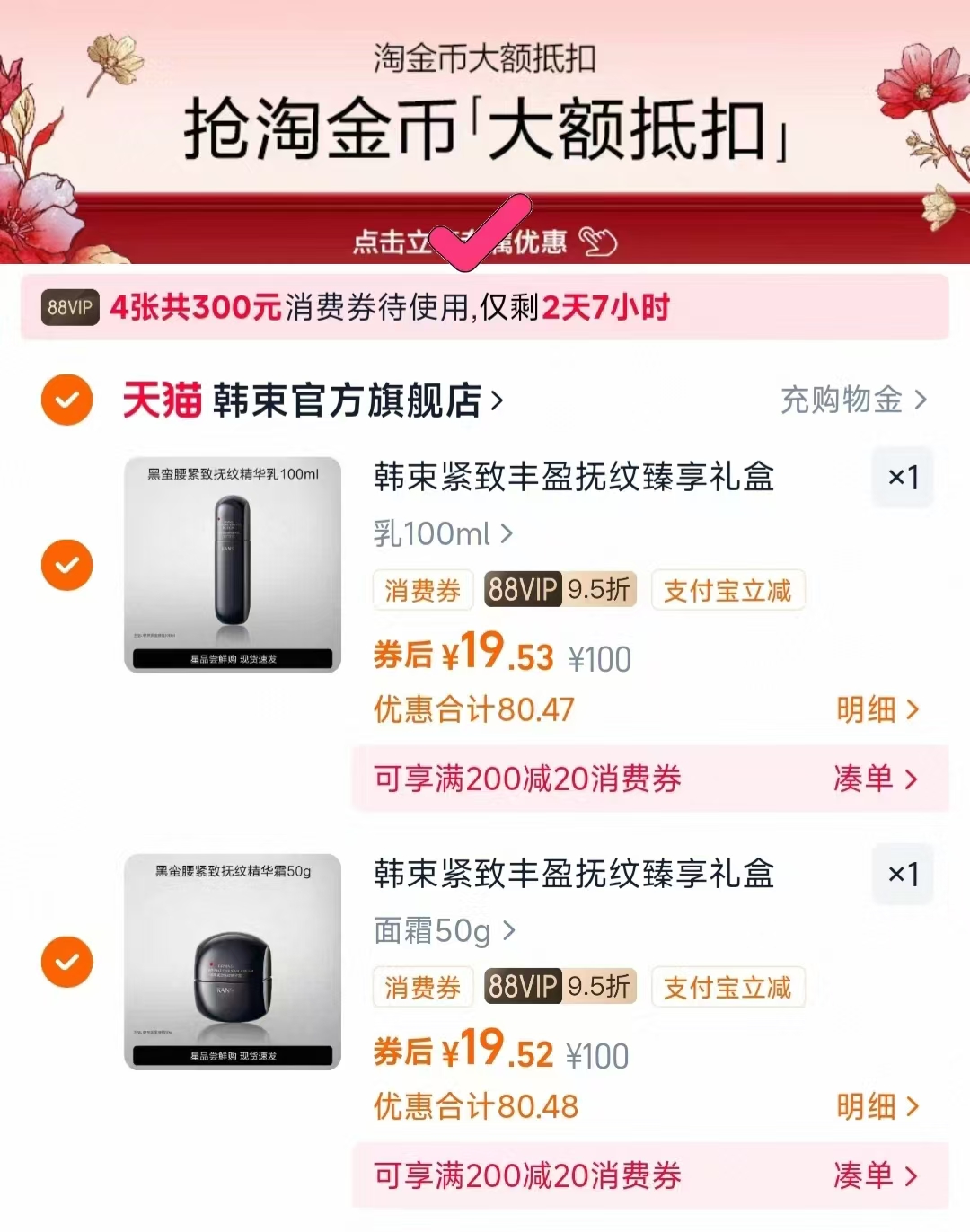The image size is (970, 1232).
Task: Open the 韩束官方旗舰店 store page
Action: coord(350,400)
